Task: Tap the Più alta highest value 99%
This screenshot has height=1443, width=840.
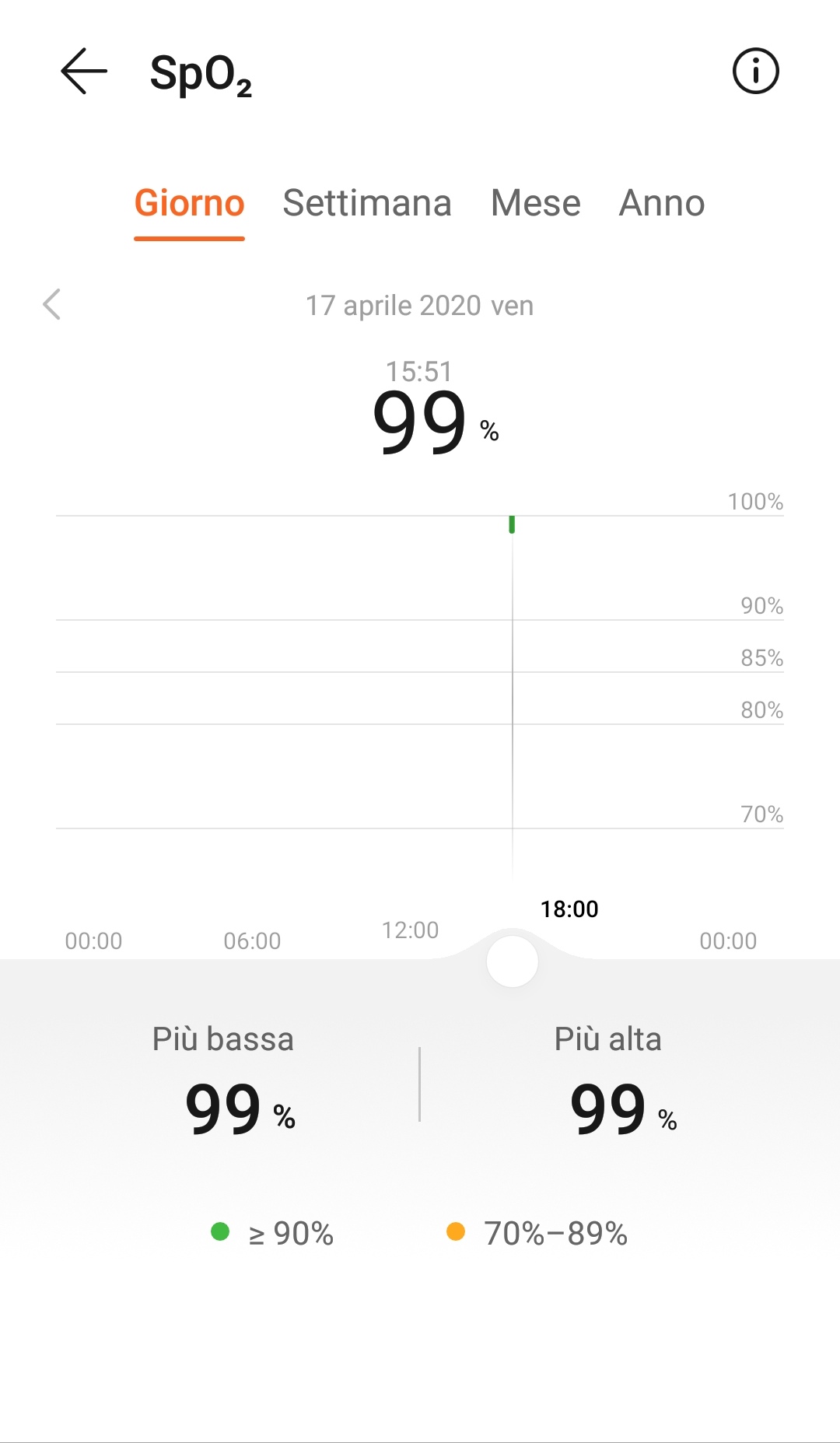Action: tap(609, 1108)
